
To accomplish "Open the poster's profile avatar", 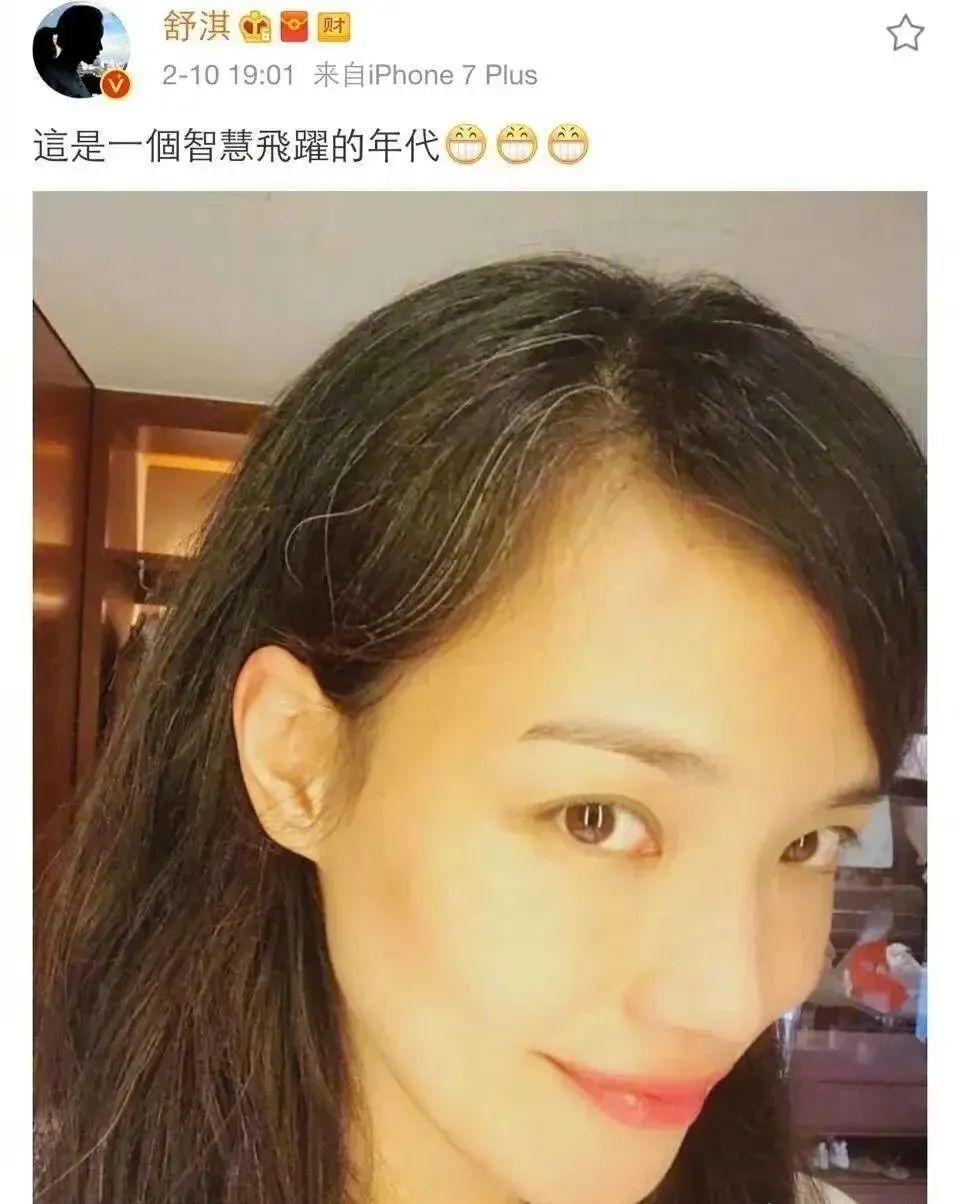I will (81, 50).
